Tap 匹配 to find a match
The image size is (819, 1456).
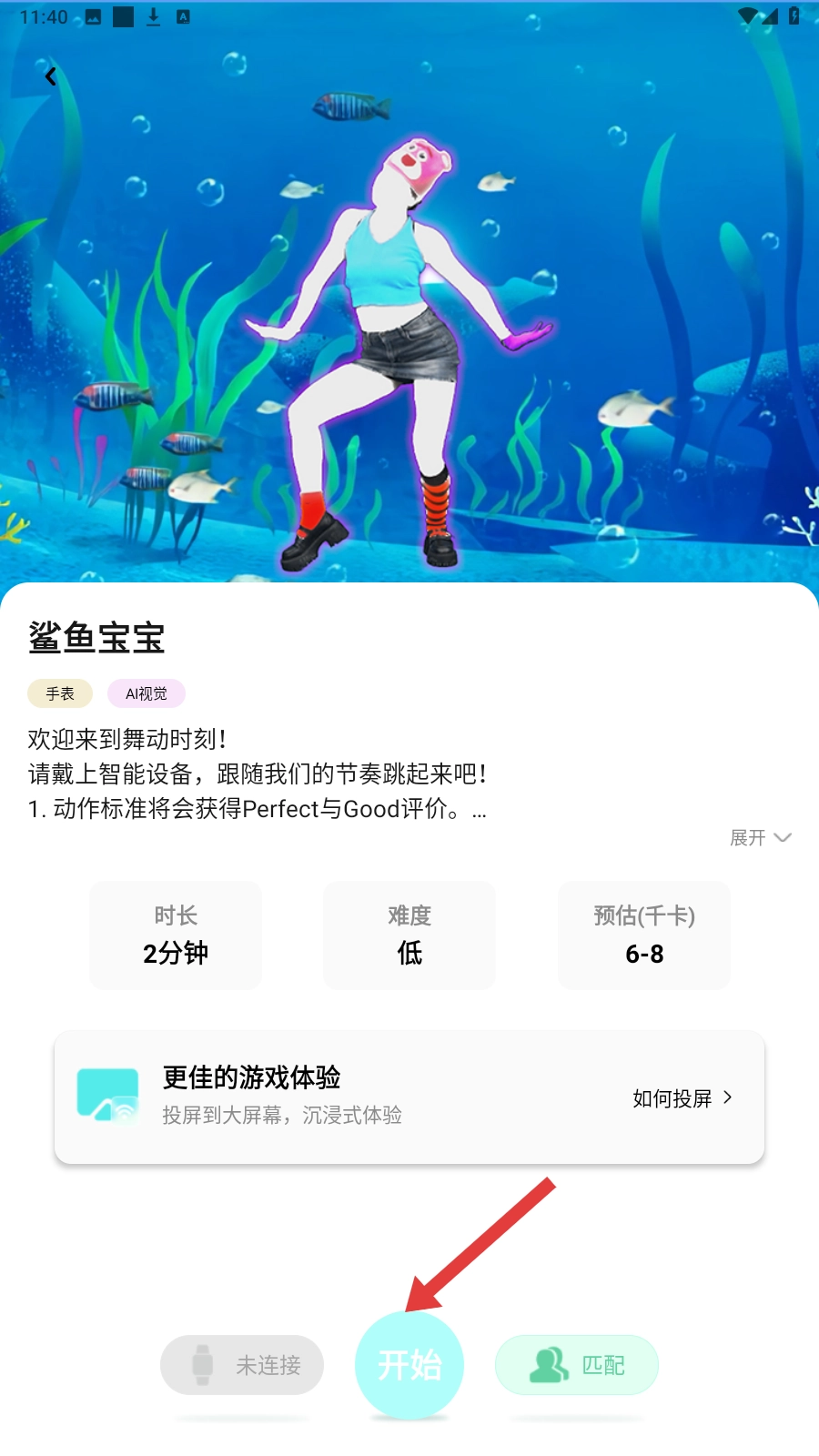pyautogui.click(x=577, y=1365)
